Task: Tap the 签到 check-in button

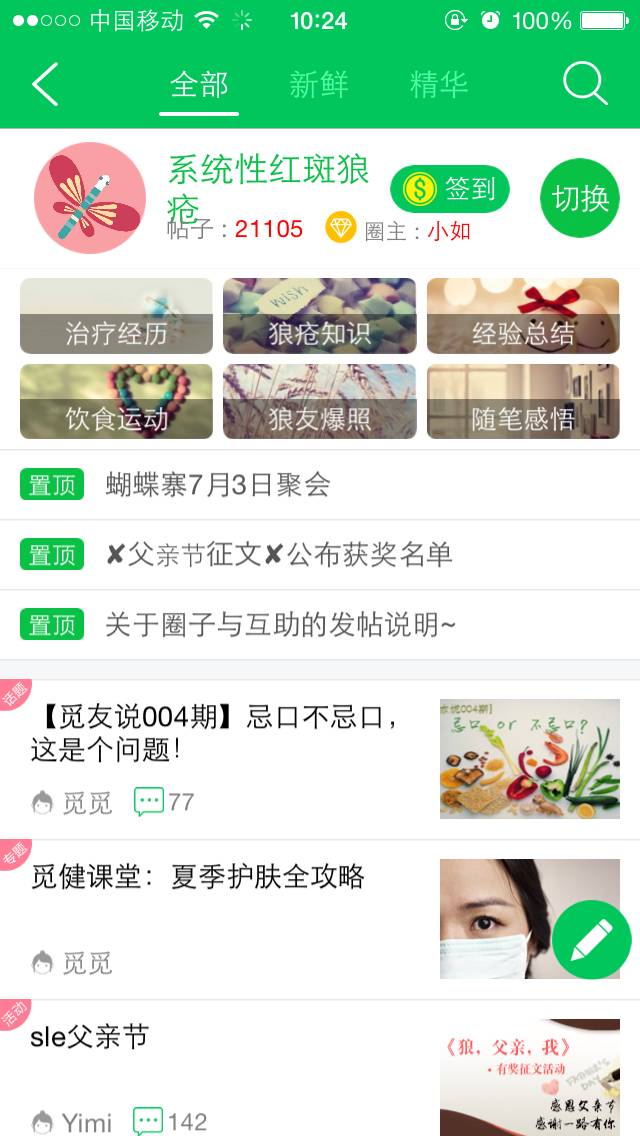Action: coord(450,189)
